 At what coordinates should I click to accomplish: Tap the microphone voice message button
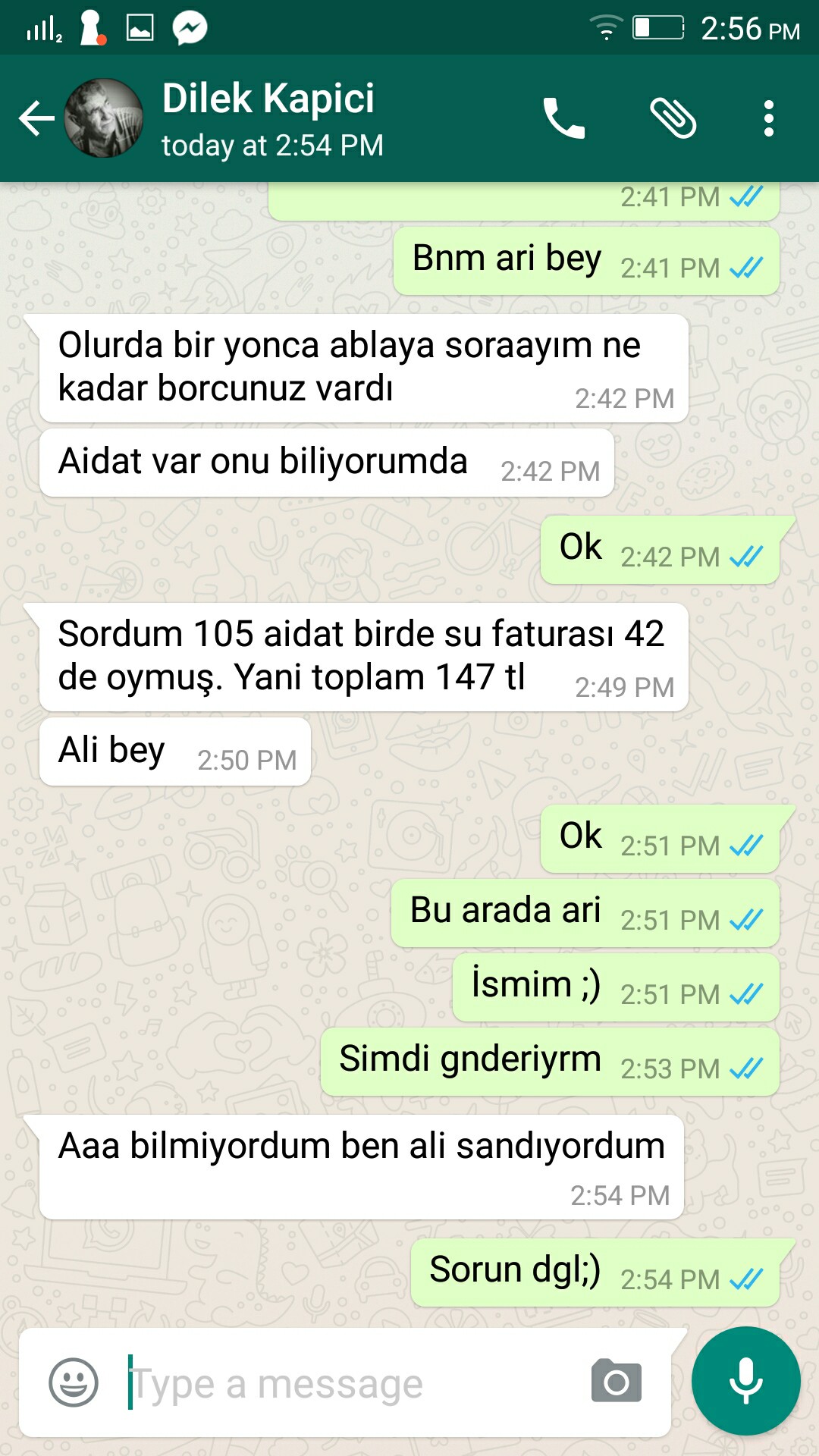pyautogui.click(x=746, y=1381)
